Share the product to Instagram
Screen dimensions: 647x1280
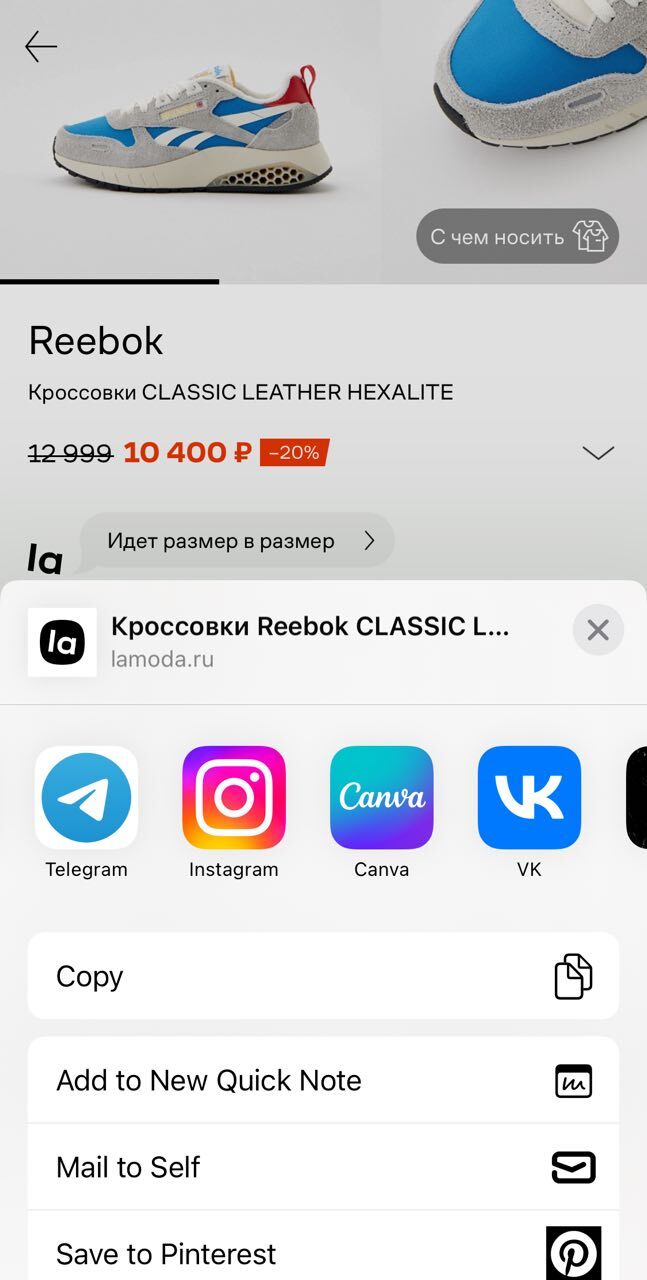pos(234,797)
